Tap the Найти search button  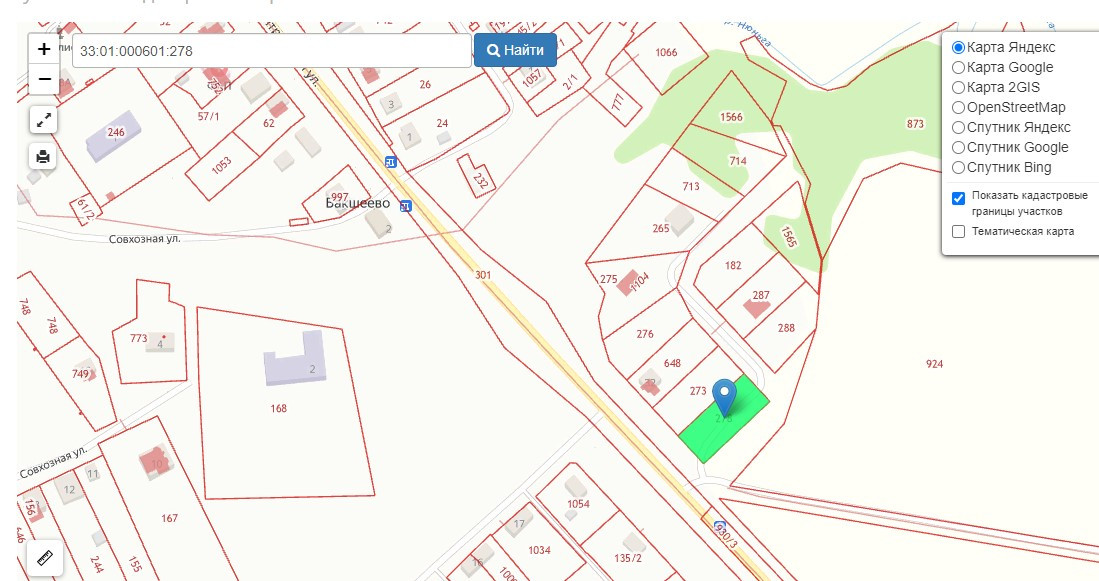tap(515, 50)
